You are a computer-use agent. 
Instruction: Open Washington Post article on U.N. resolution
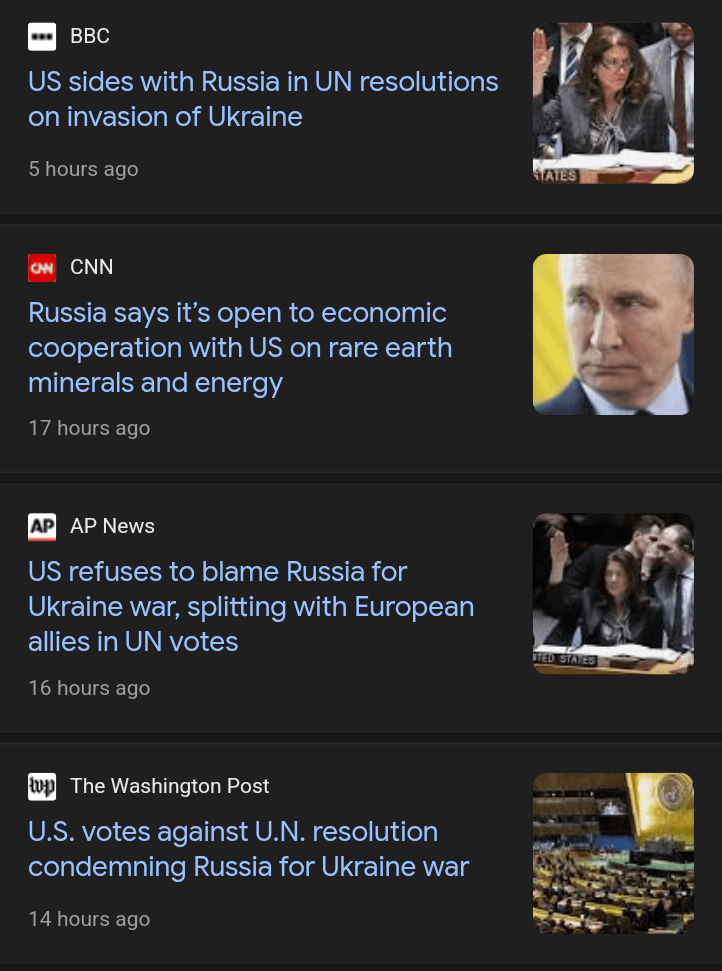click(x=248, y=849)
